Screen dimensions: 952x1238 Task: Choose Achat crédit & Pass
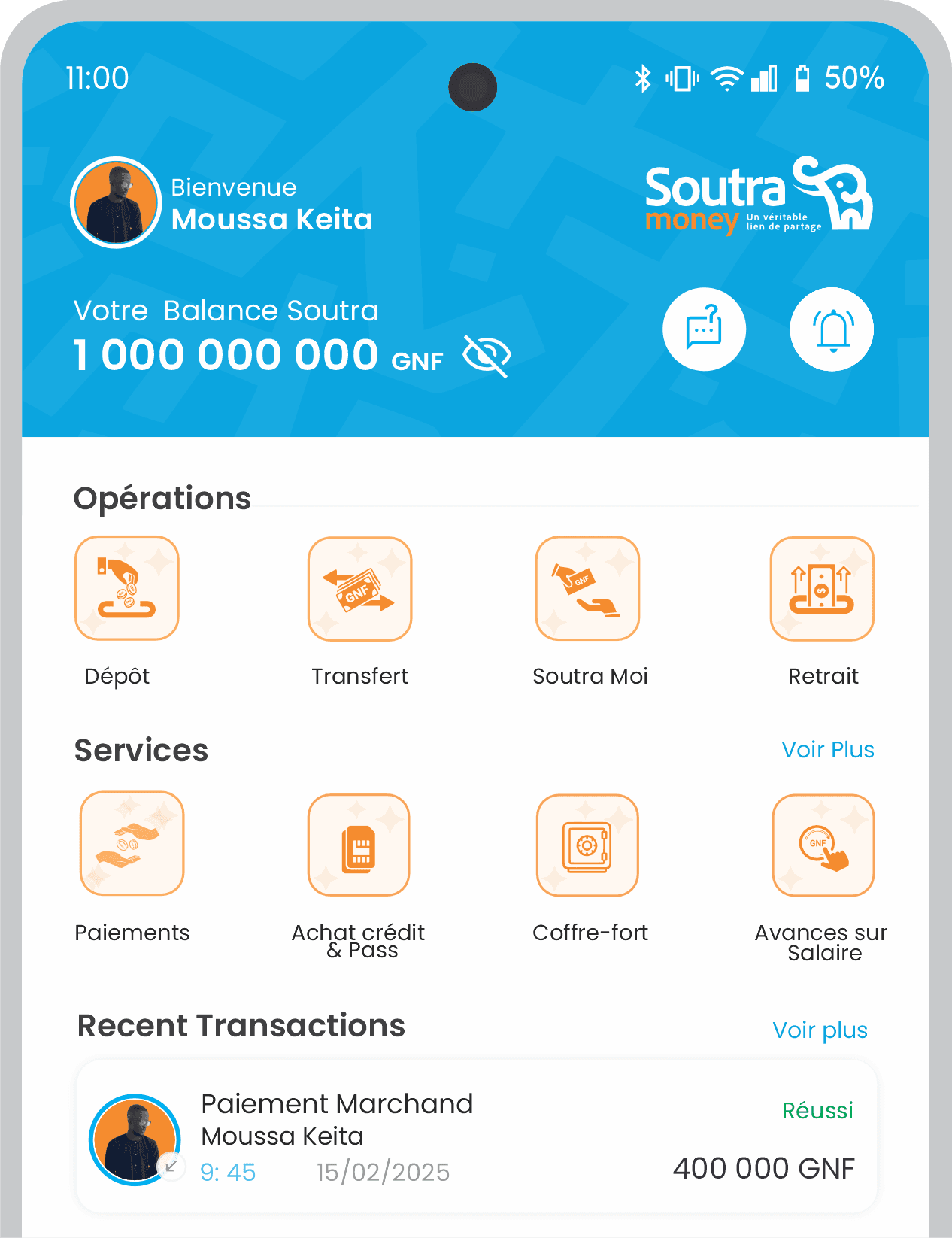tap(359, 845)
